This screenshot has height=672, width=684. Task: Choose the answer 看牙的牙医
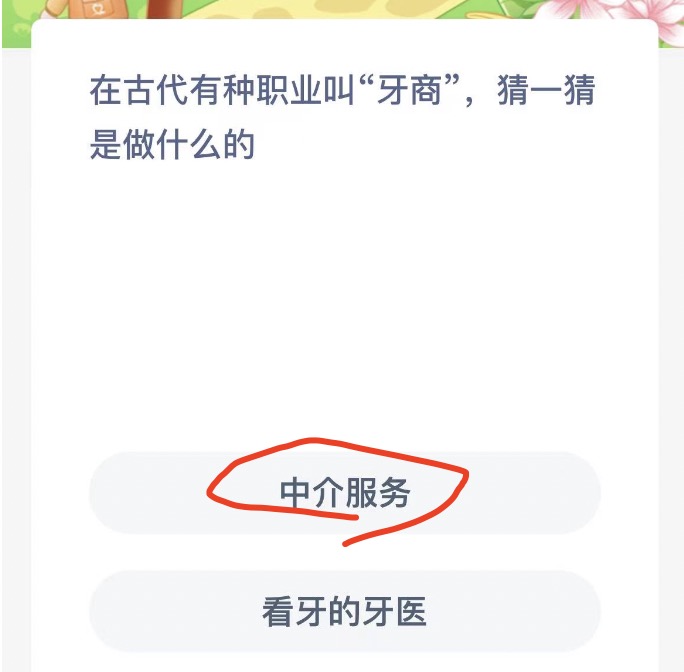(x=345, y=612)
